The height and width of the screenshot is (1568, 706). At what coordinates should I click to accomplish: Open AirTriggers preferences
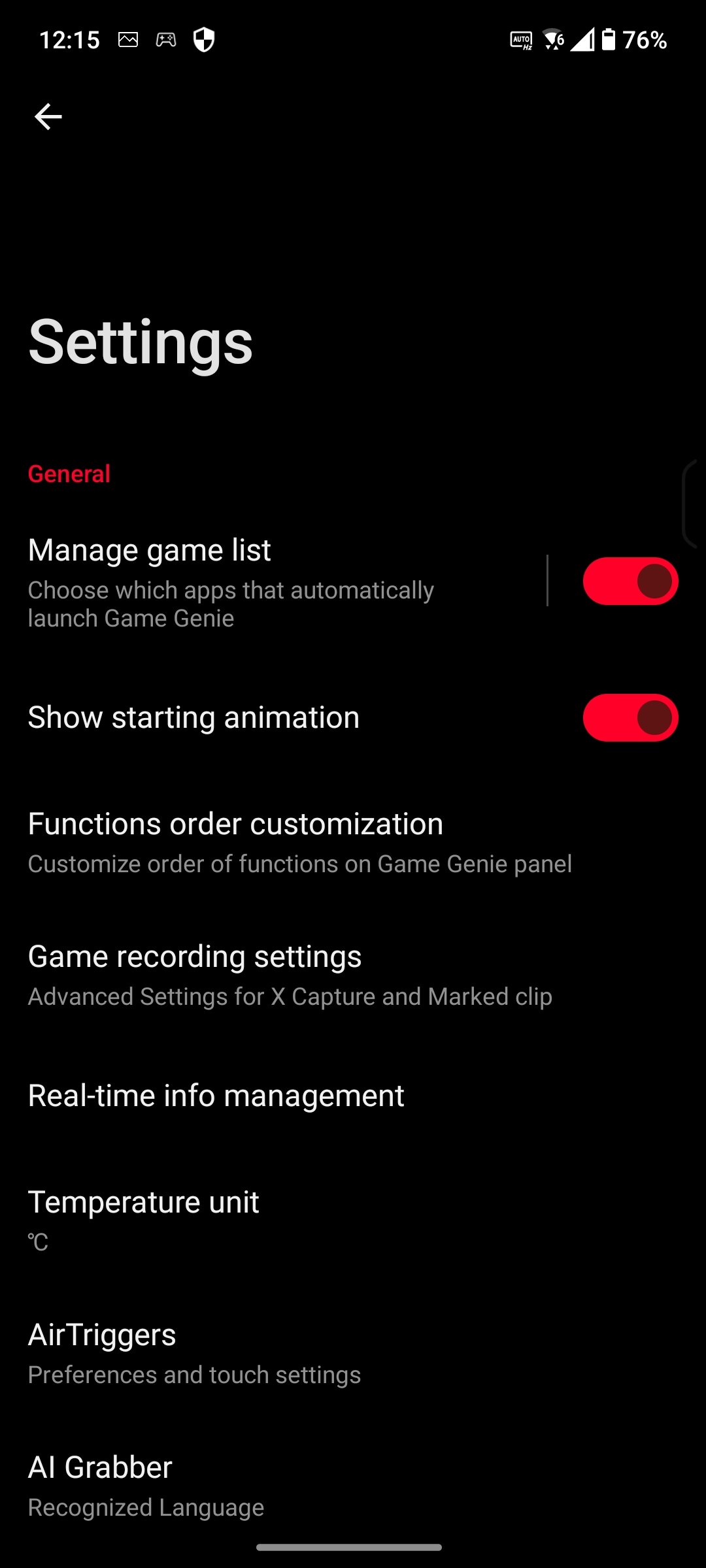point(353,1353)
